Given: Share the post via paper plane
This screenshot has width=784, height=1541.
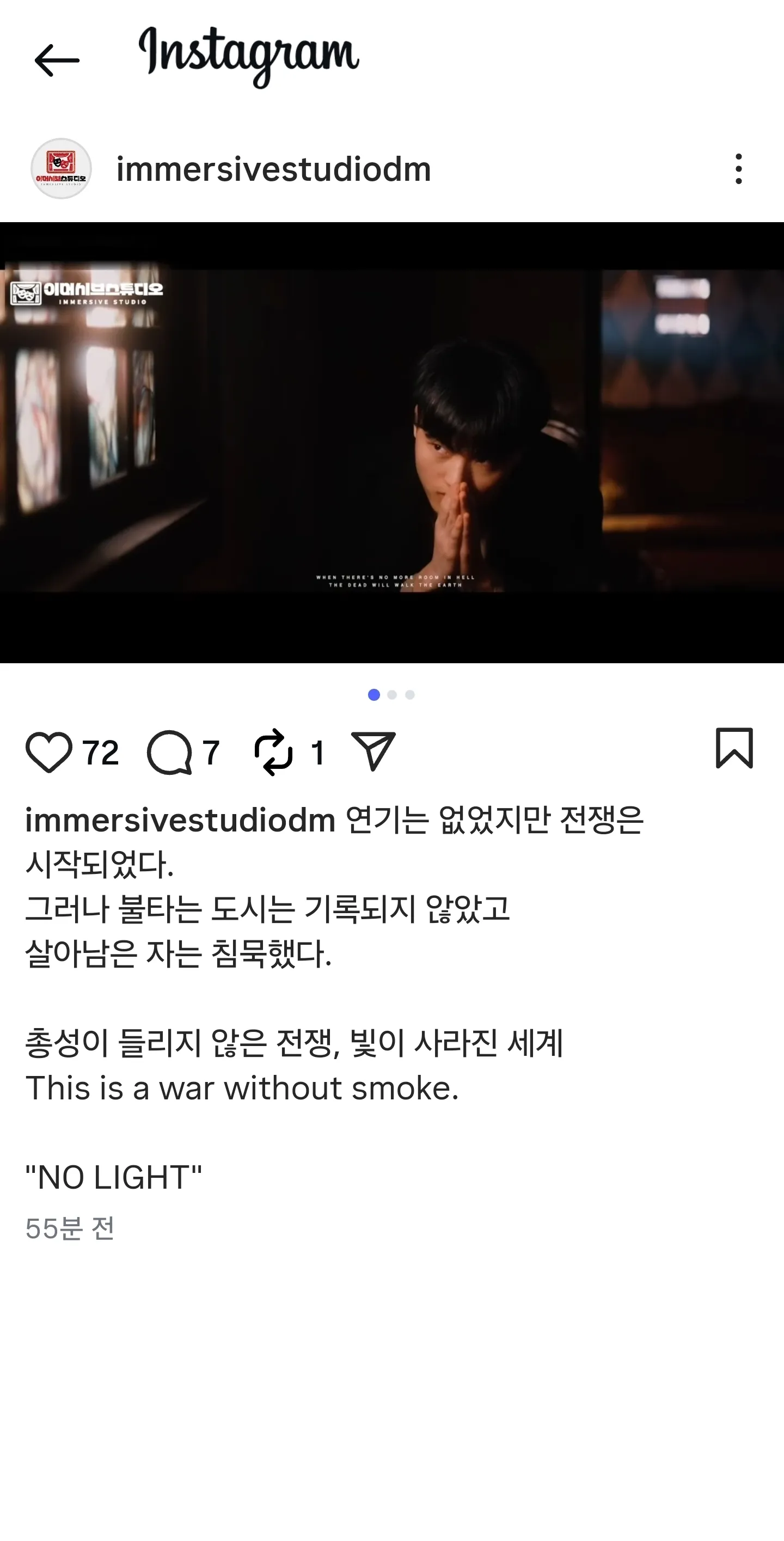Looking at the screenshot, I should [x=373, y=751].
